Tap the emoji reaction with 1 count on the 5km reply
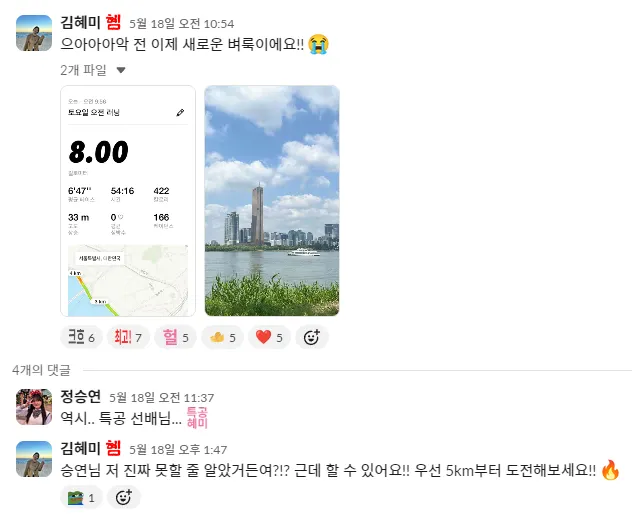This screenshot has height=514, width=632. coord(81,497)
